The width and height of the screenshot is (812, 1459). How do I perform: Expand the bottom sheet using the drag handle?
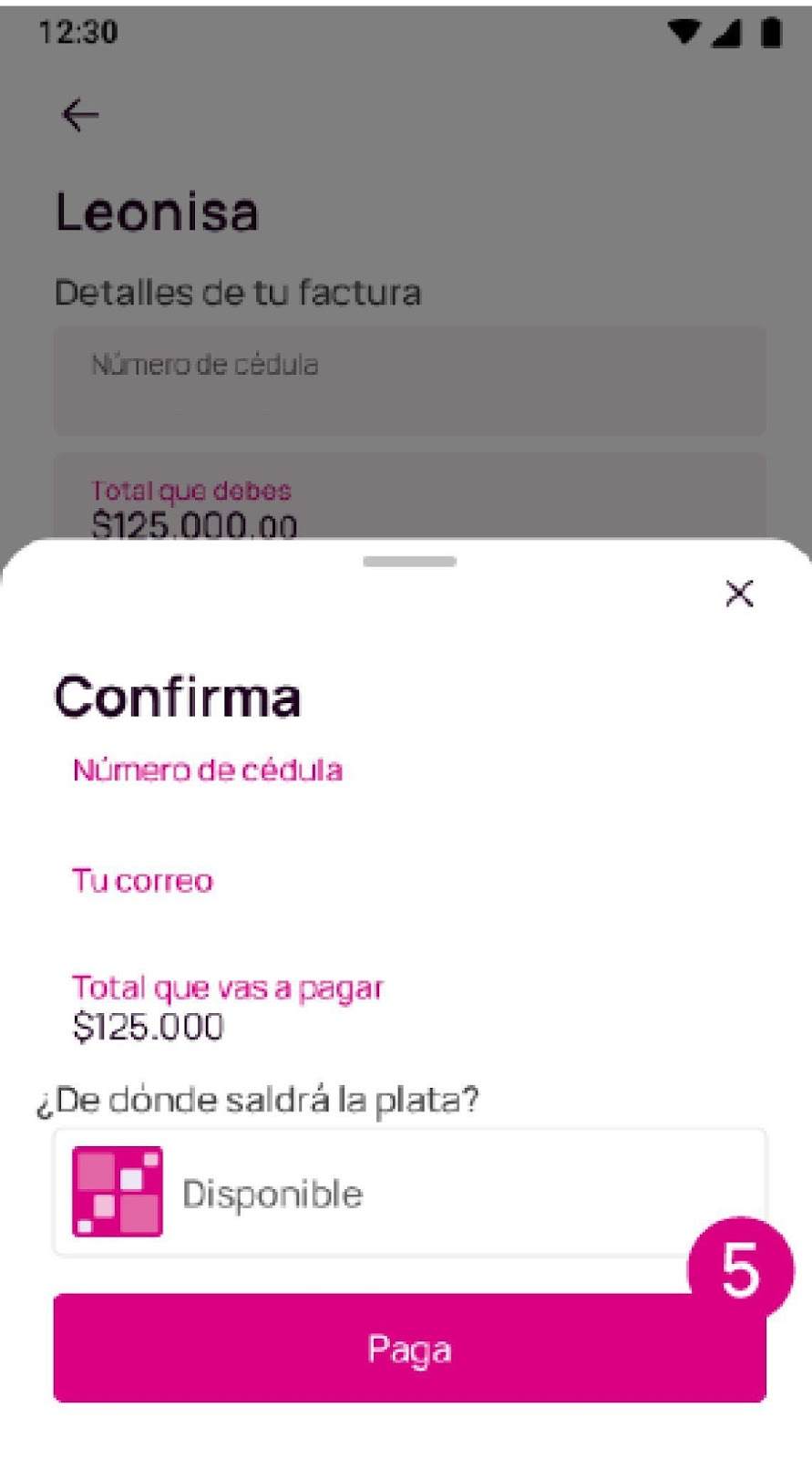[410, 563]
